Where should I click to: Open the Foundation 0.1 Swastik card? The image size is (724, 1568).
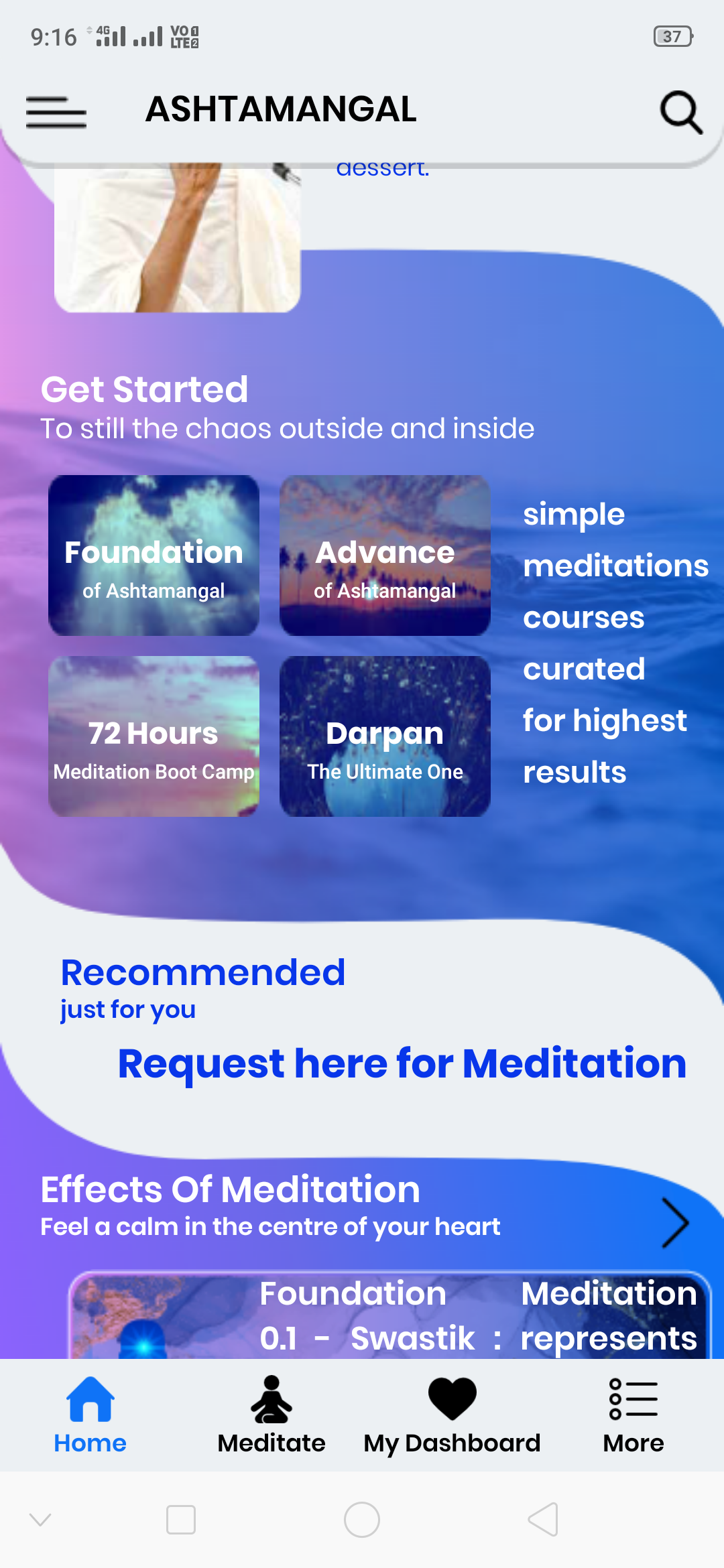389,1315
